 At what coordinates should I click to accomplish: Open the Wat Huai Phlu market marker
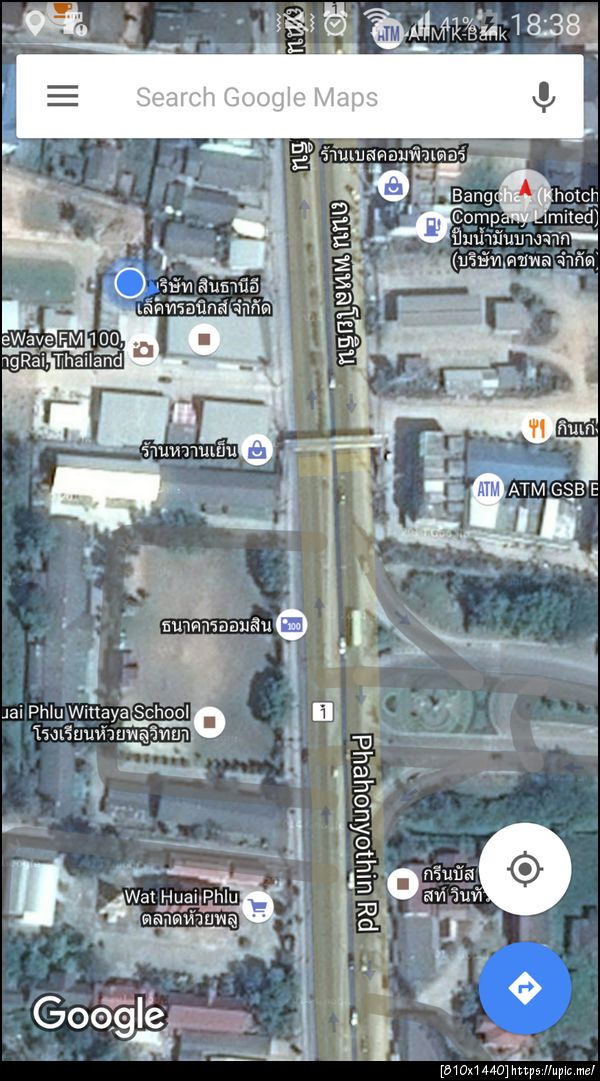tap(259, 907)
